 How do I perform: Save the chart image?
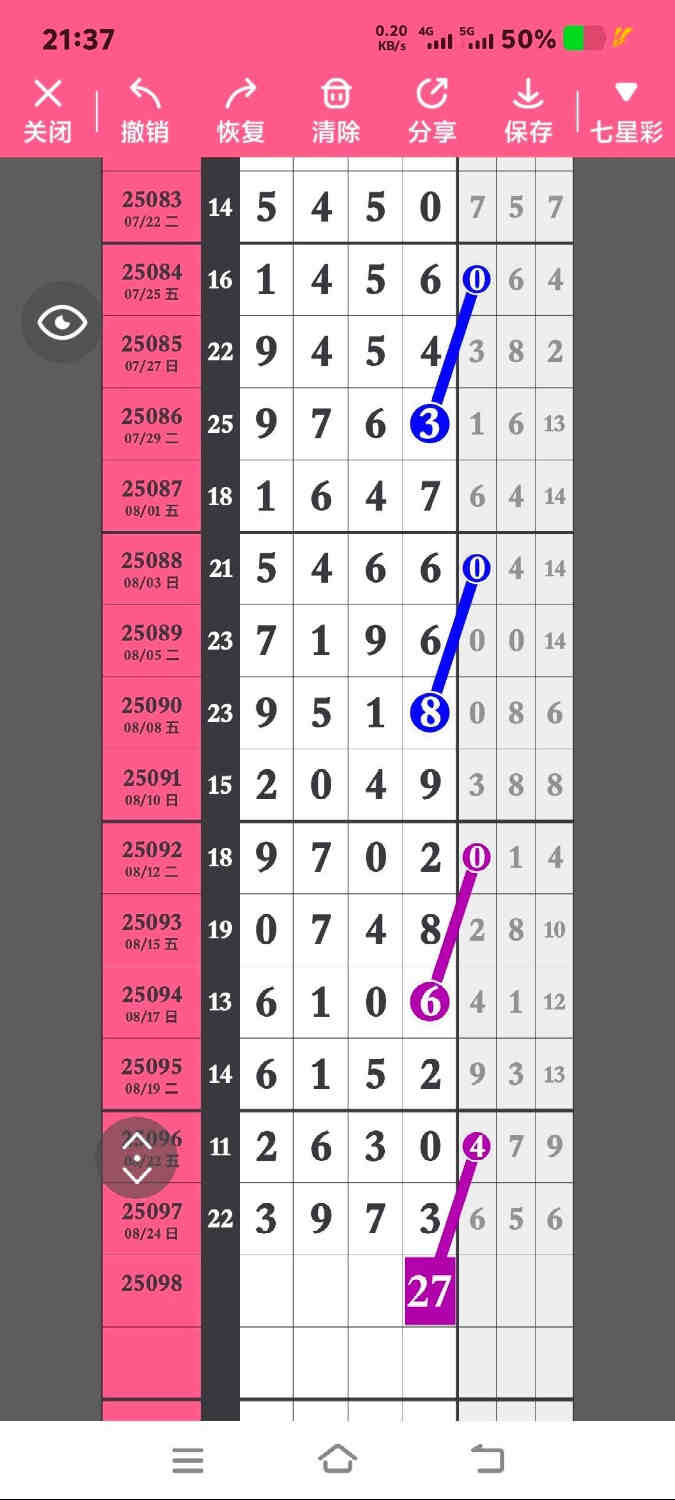click(528, 111)
